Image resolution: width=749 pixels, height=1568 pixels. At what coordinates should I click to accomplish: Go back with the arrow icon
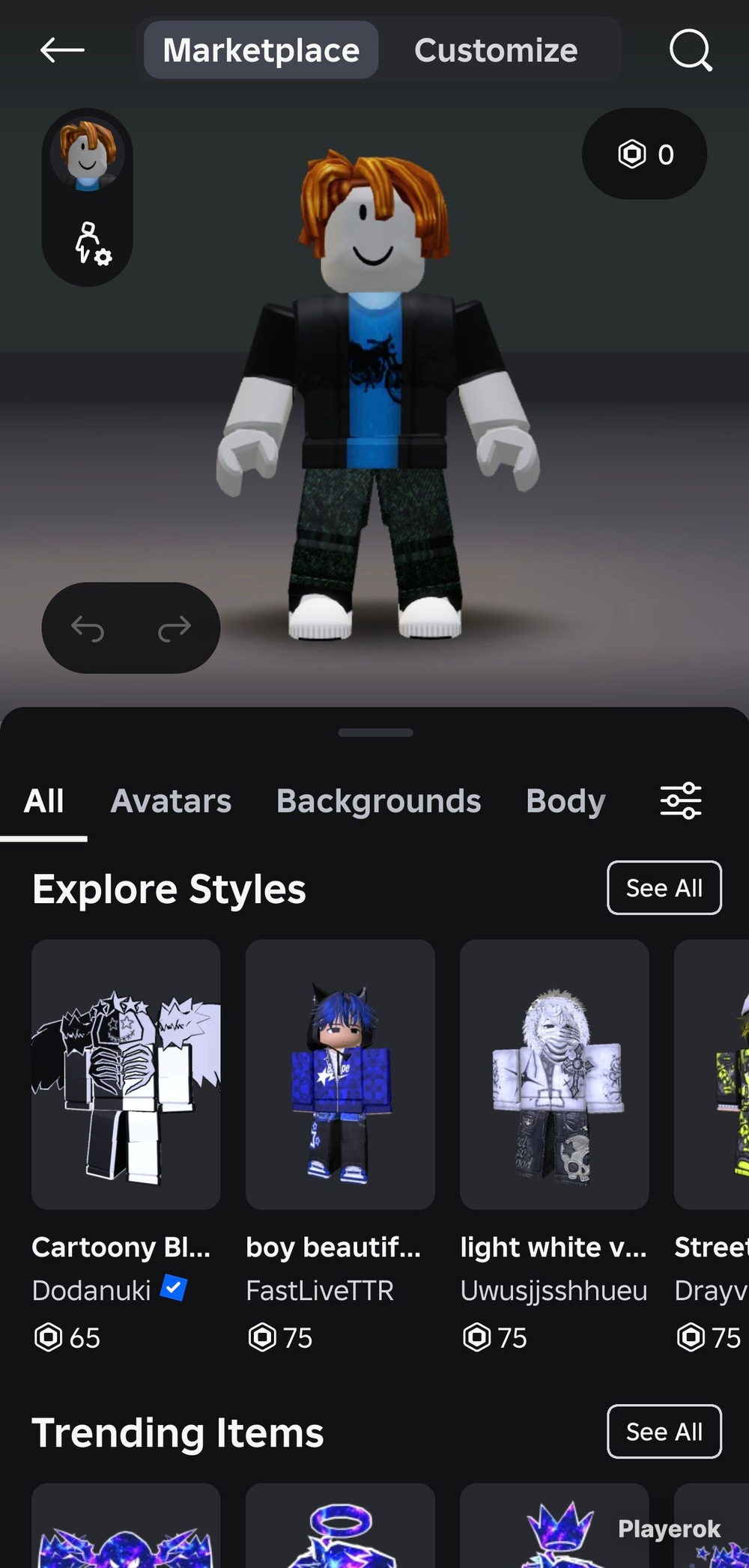click(62, 50)
